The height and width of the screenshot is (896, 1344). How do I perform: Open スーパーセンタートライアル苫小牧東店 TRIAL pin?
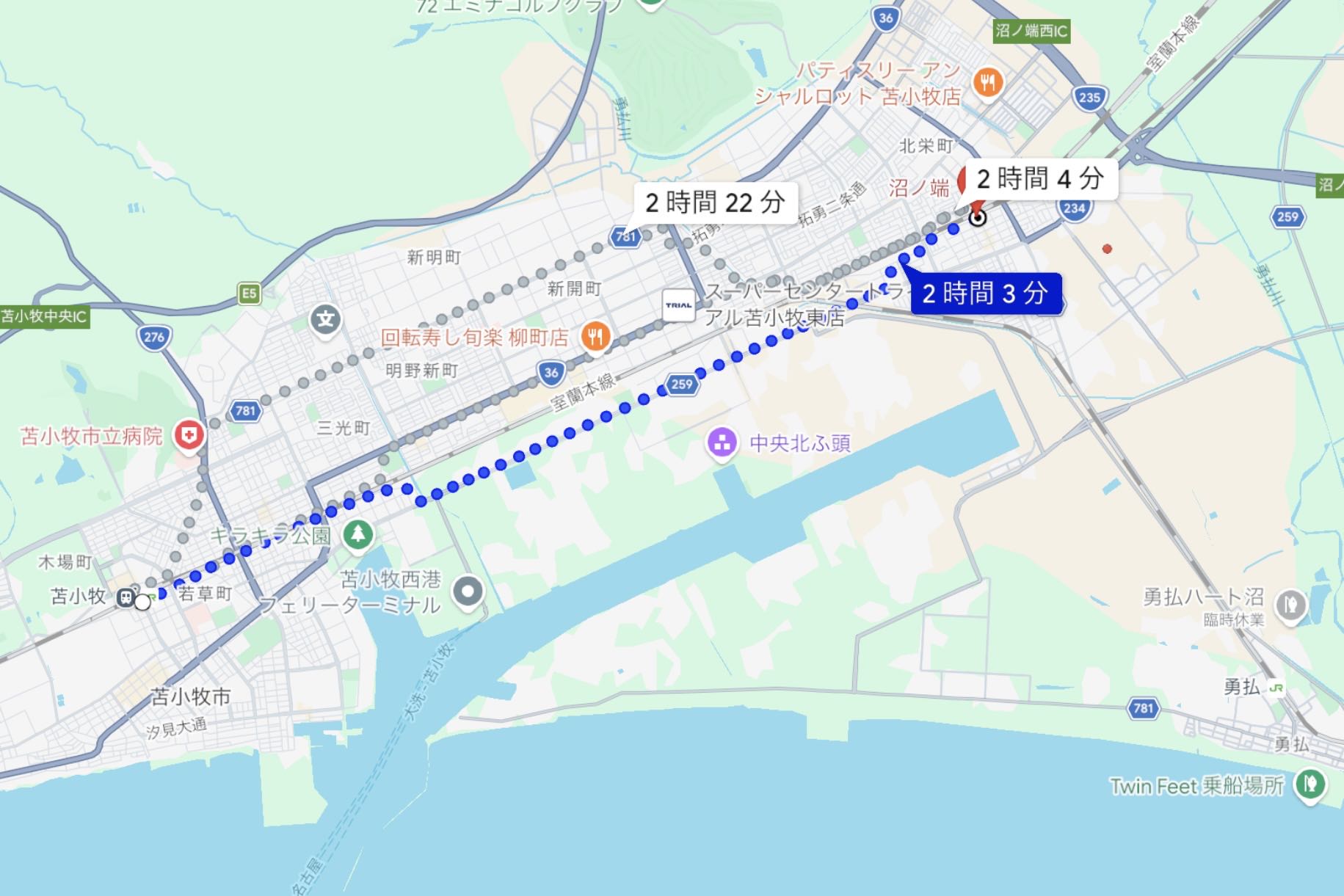pos(678,305)
